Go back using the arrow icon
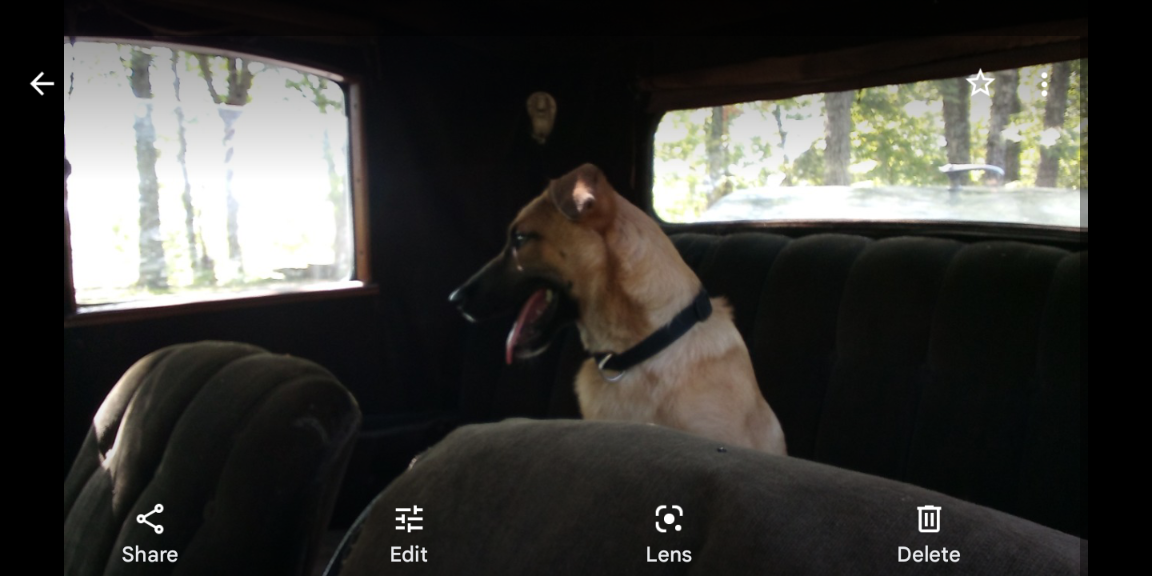1152x576 pixels. [x=42, y=84]
